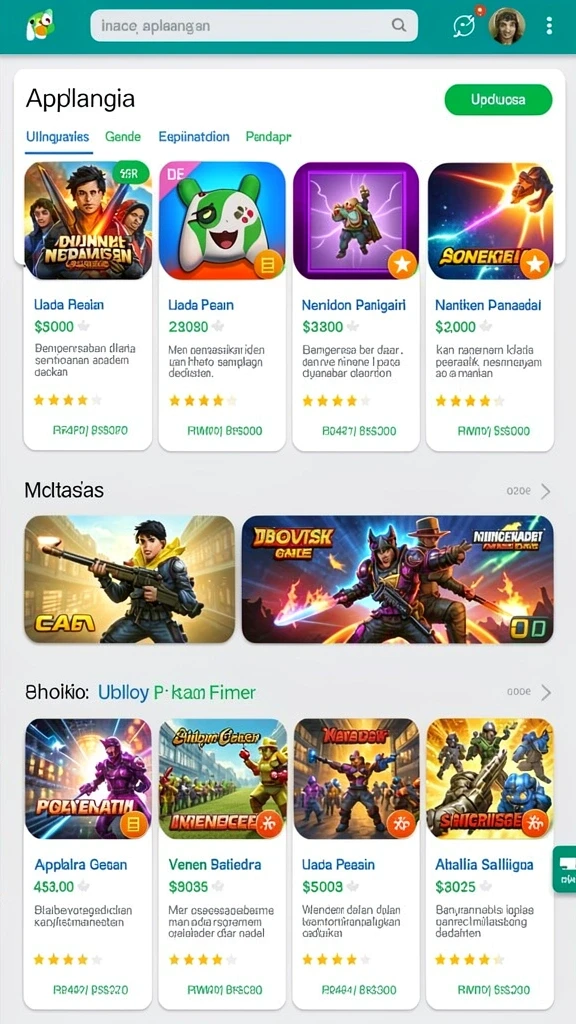Open the Venen Batiedra game card

point(222,863)
